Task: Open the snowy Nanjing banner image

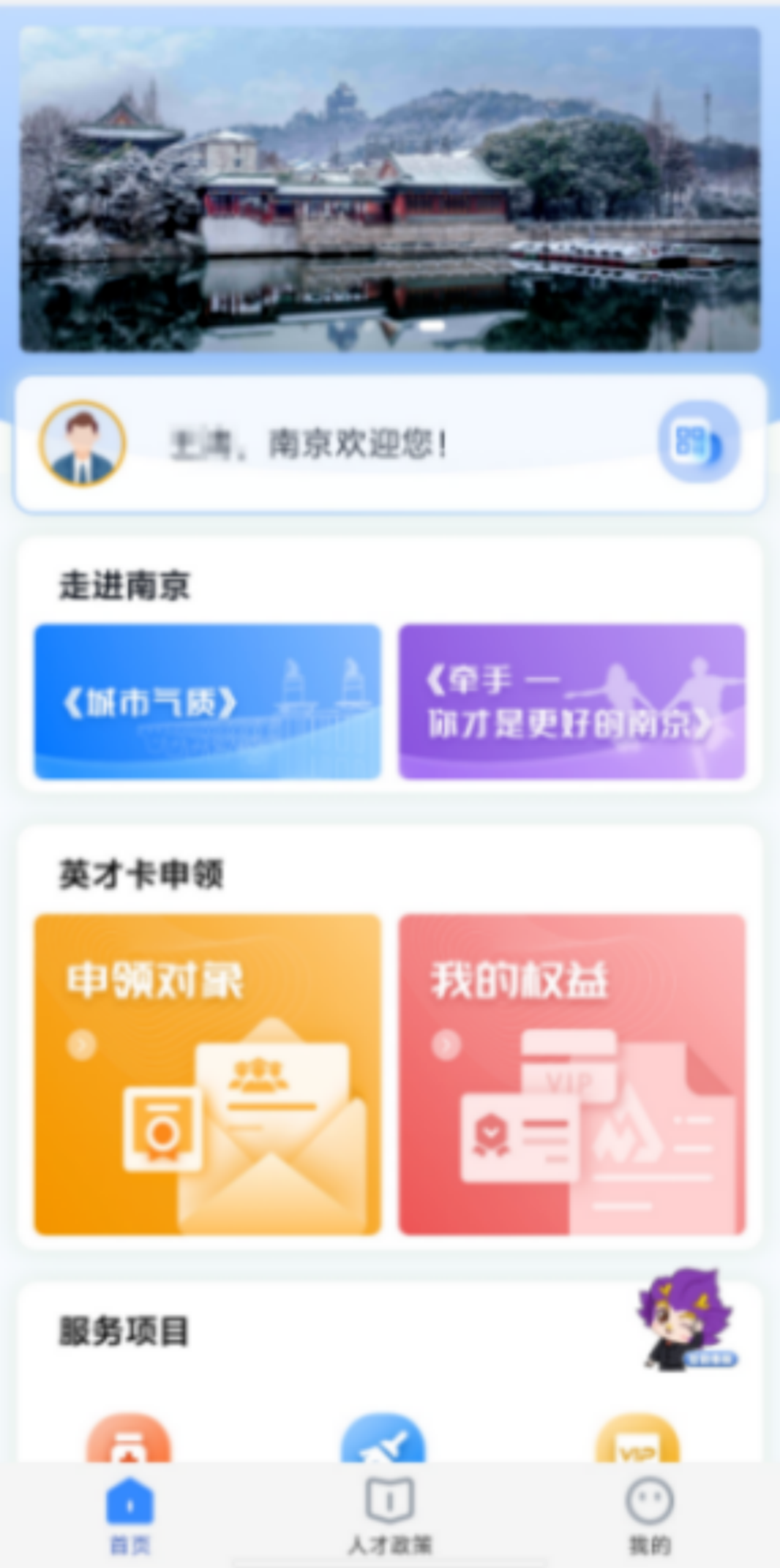Action: click(390, 189)
